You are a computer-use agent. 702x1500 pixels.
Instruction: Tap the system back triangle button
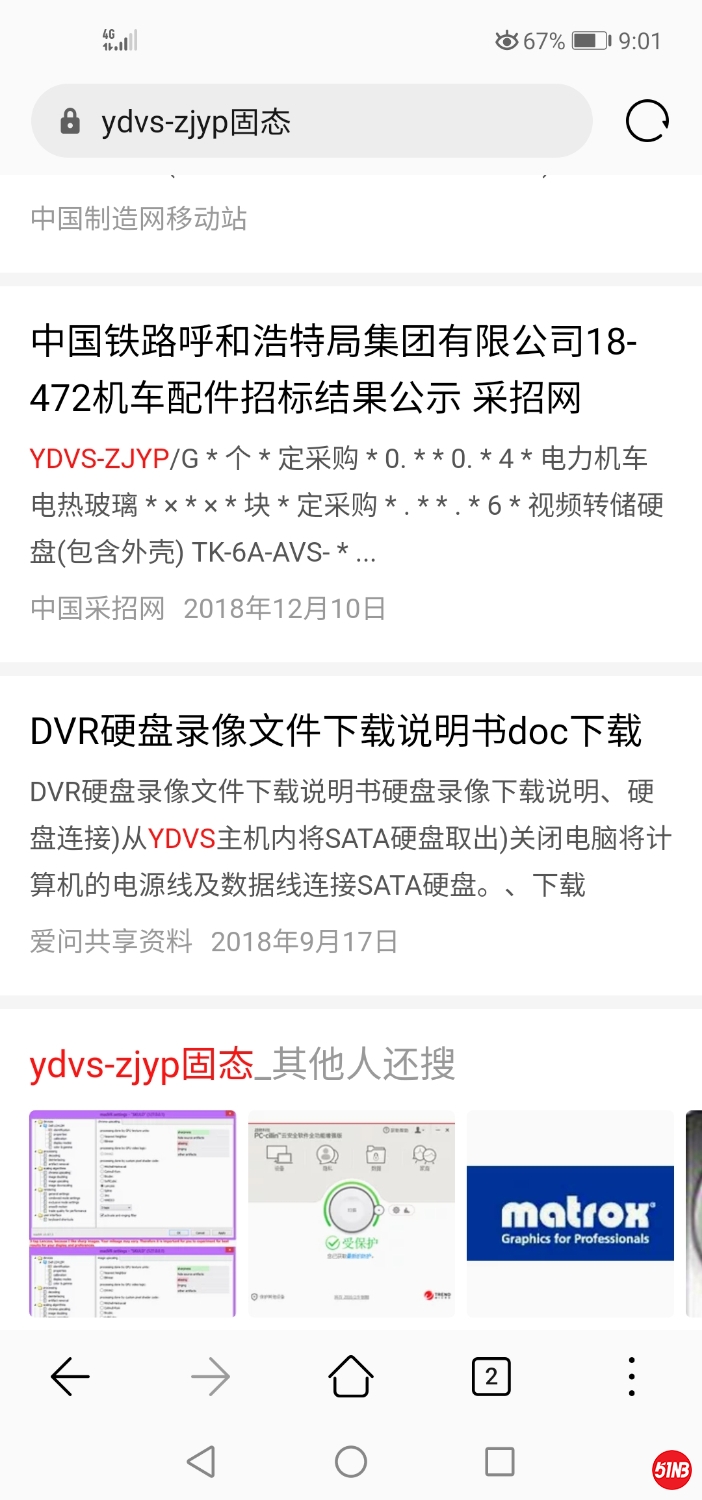pos(201,1462)
